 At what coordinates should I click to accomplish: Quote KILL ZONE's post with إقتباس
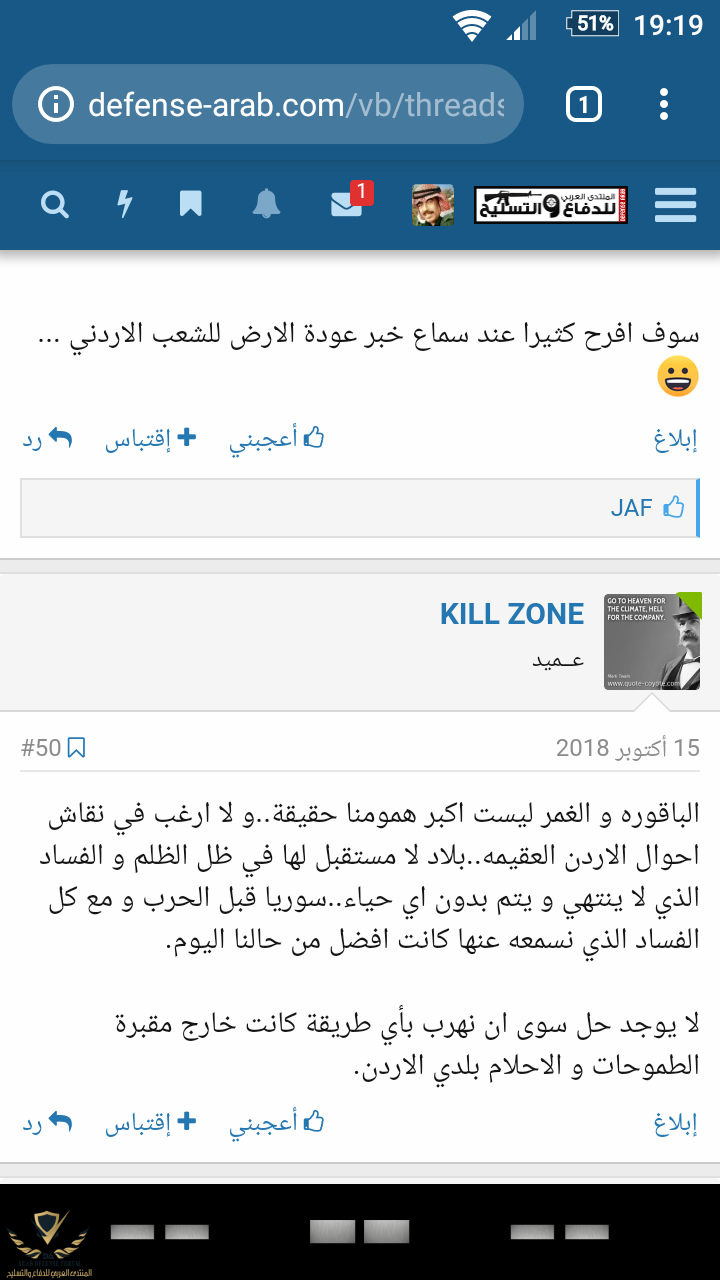(151, 1123)
